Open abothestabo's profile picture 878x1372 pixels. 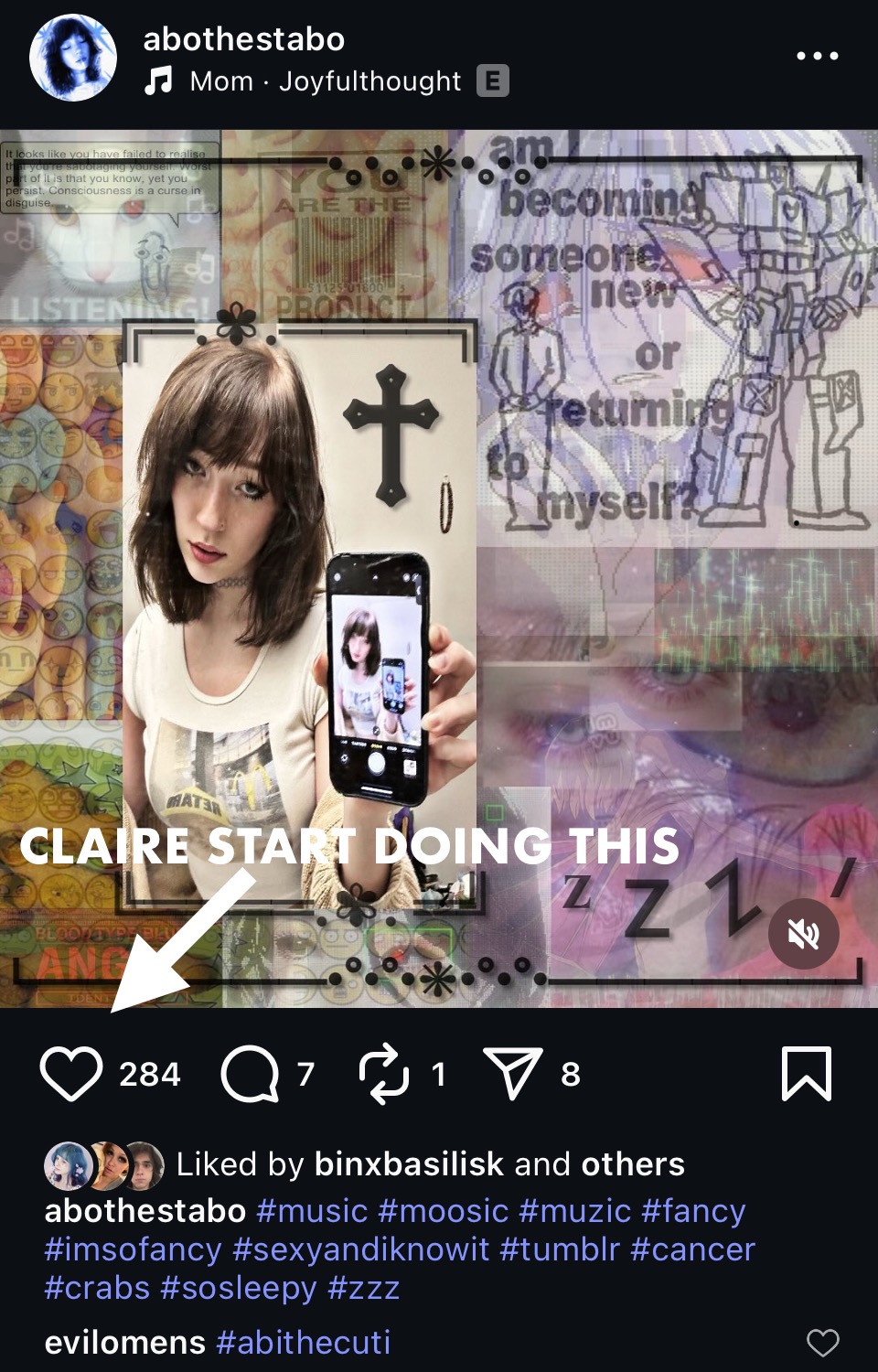[x=73, y=57]
